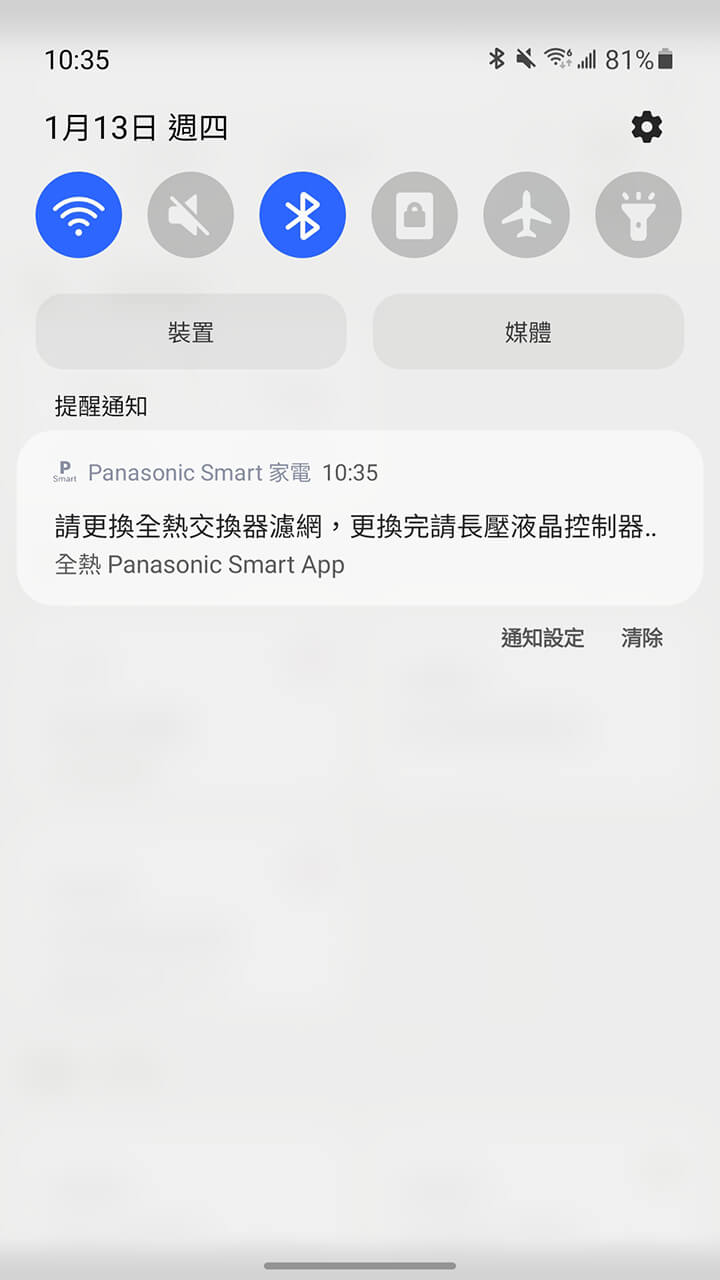
Task: Enable airplane mode icon
Action: click(527, 214)
